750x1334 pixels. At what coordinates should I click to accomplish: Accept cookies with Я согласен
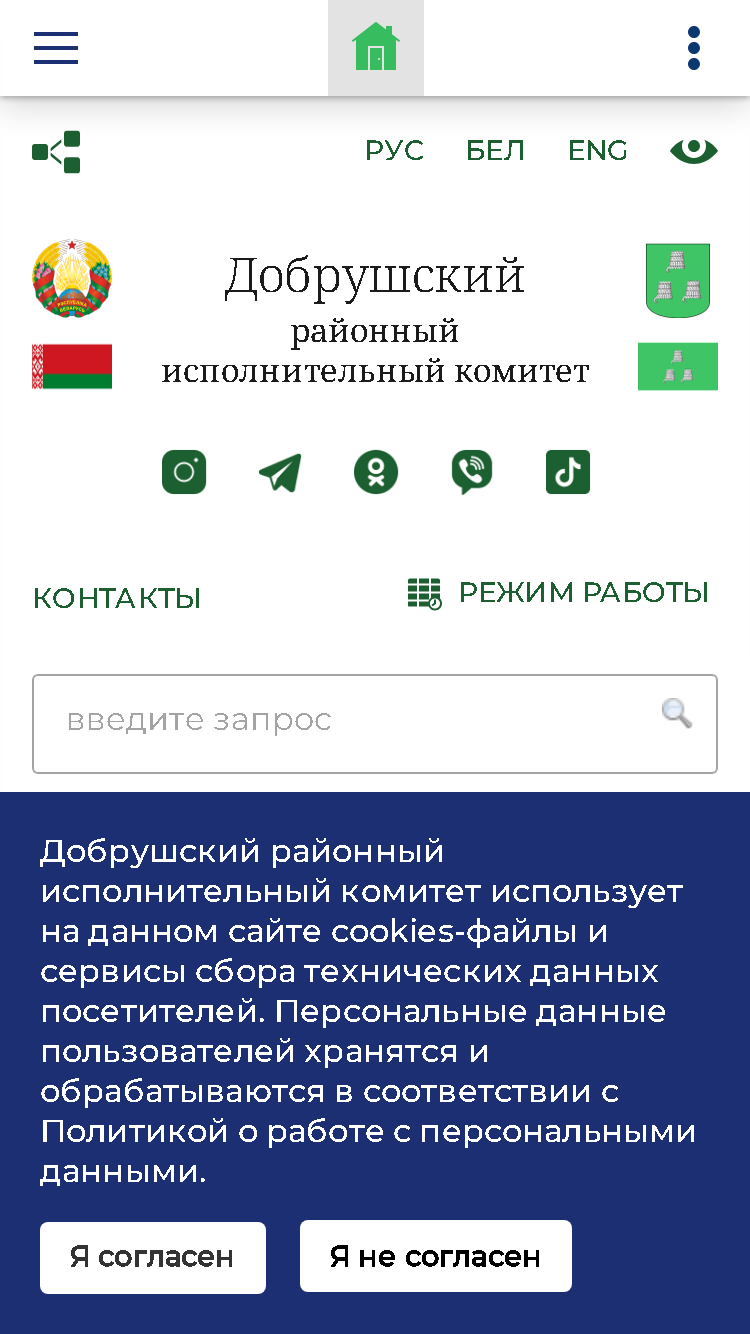pyautogui.click(x=153, y=1257)
